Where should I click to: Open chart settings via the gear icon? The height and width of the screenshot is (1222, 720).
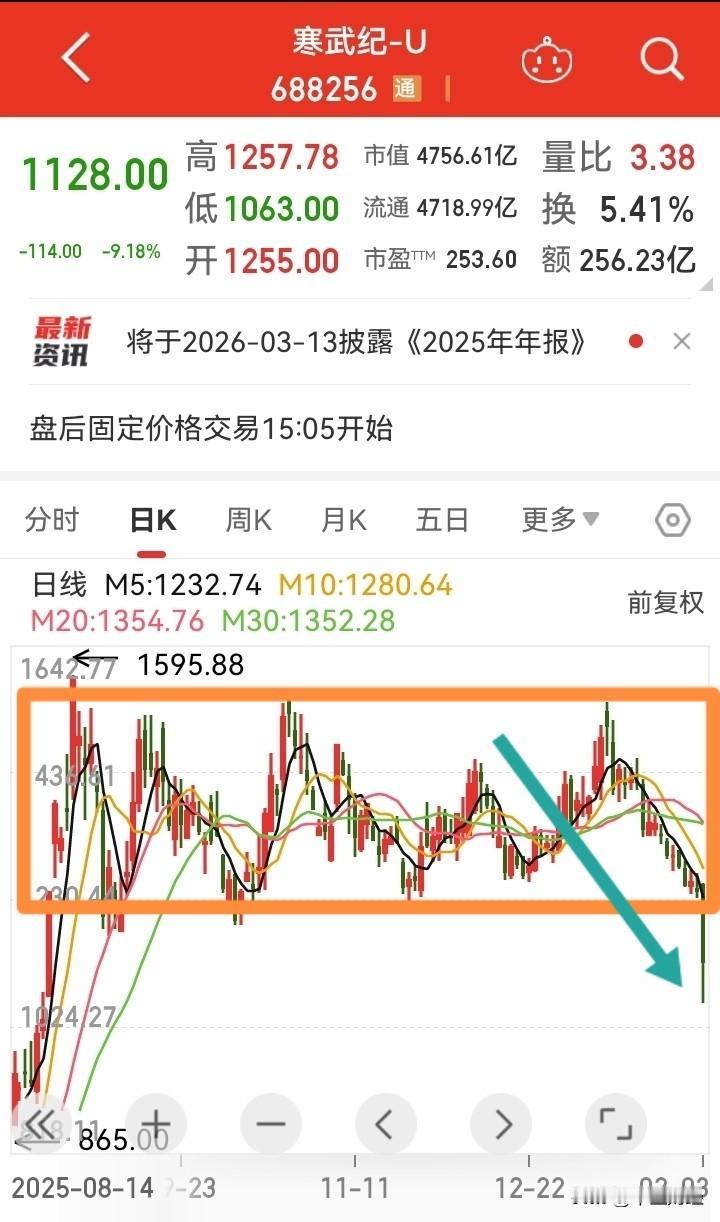pyautogui.click(x=672, y=520)
